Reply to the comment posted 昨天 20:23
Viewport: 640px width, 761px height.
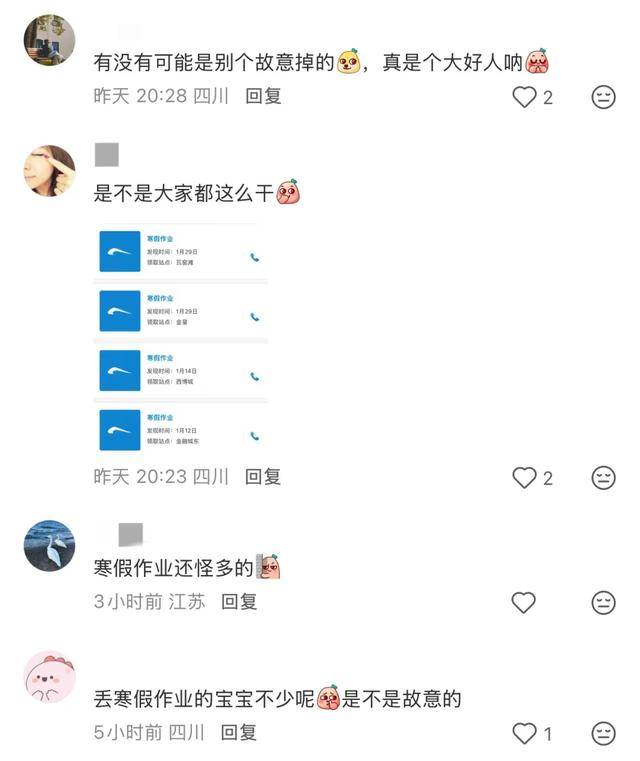[264, 476]
